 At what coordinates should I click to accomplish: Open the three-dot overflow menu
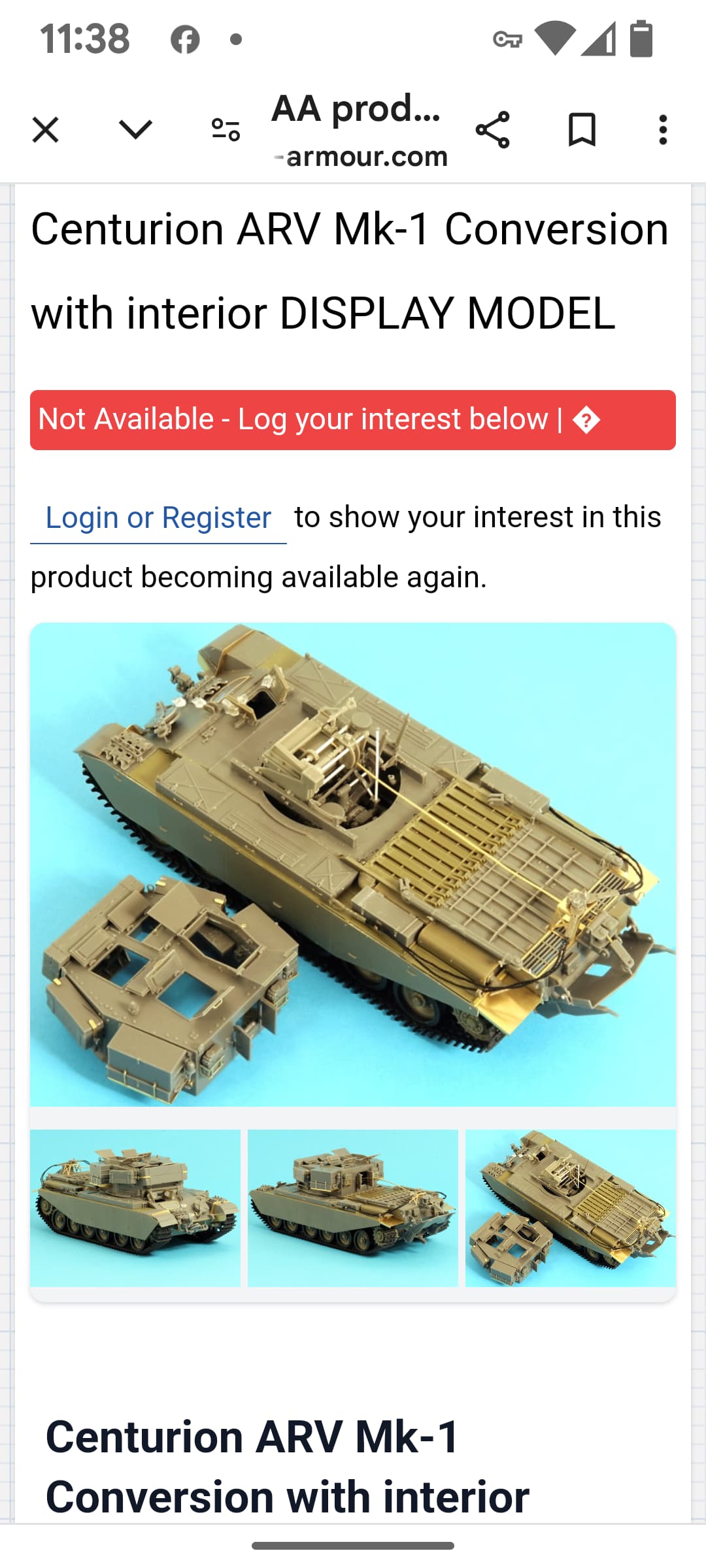(663, 129)
